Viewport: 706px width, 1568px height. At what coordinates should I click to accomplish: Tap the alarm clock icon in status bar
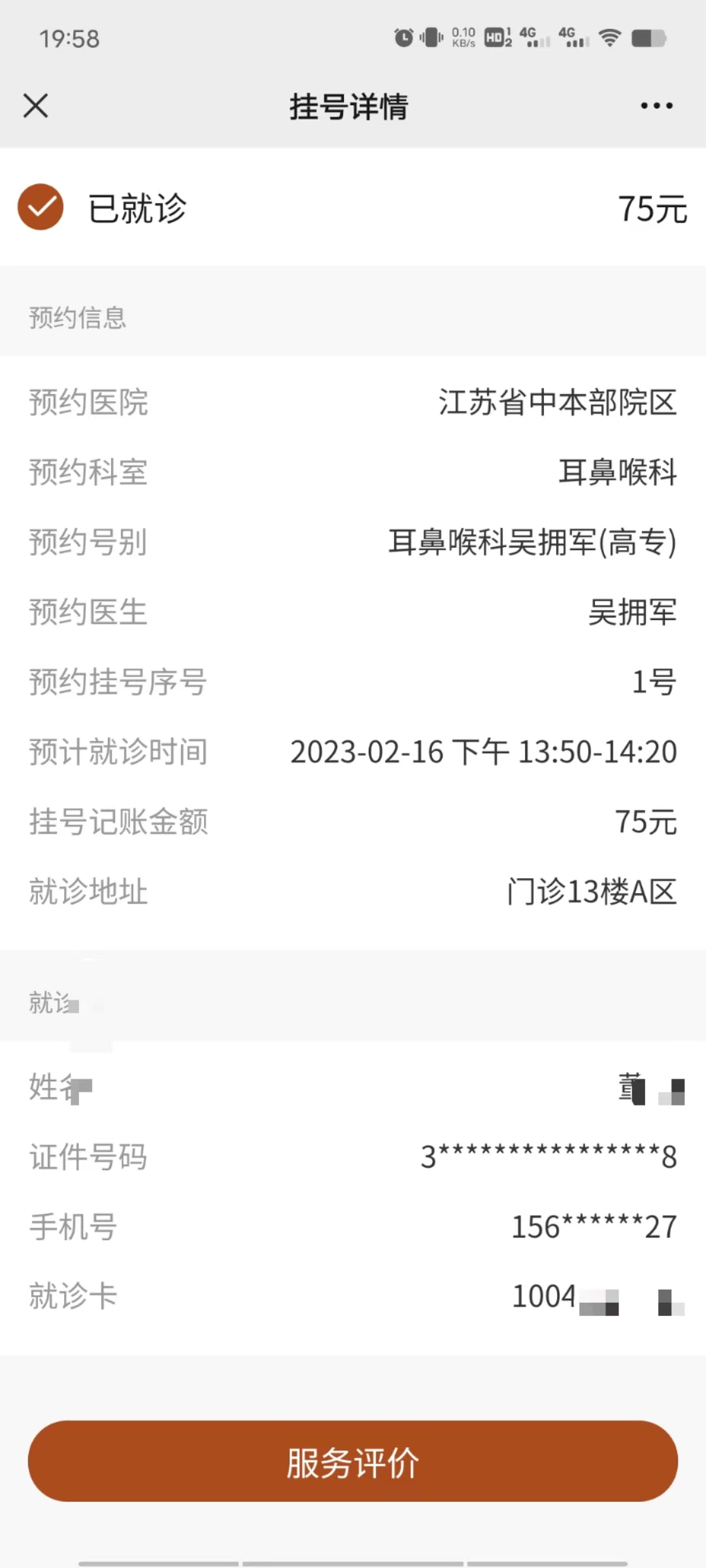click(x=403, y=39)
